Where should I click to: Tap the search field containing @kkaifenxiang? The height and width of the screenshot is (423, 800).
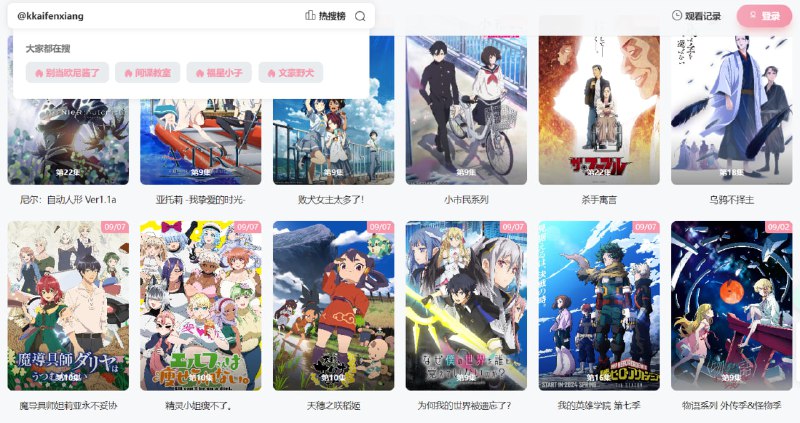pos(150,16)
